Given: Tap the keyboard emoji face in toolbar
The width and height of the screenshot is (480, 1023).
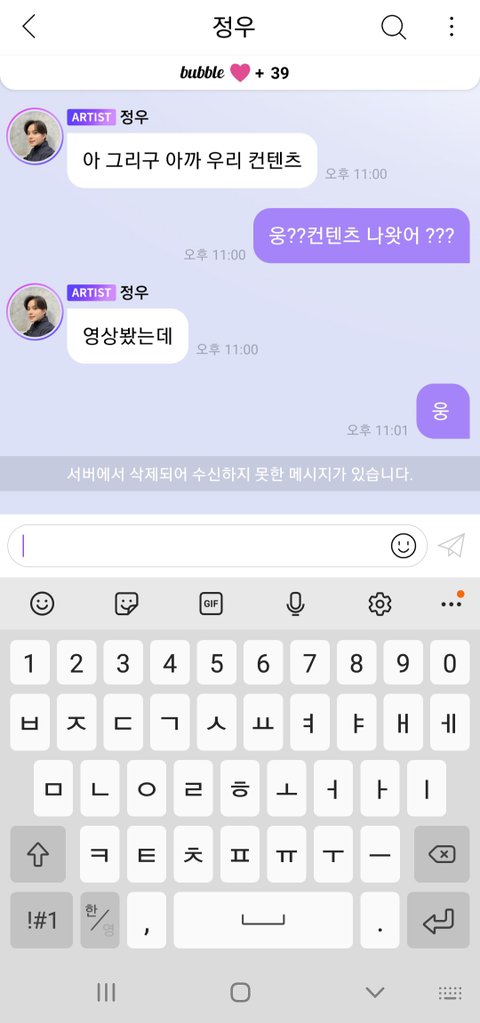Looking at the screenshot, I should [42, 604].
